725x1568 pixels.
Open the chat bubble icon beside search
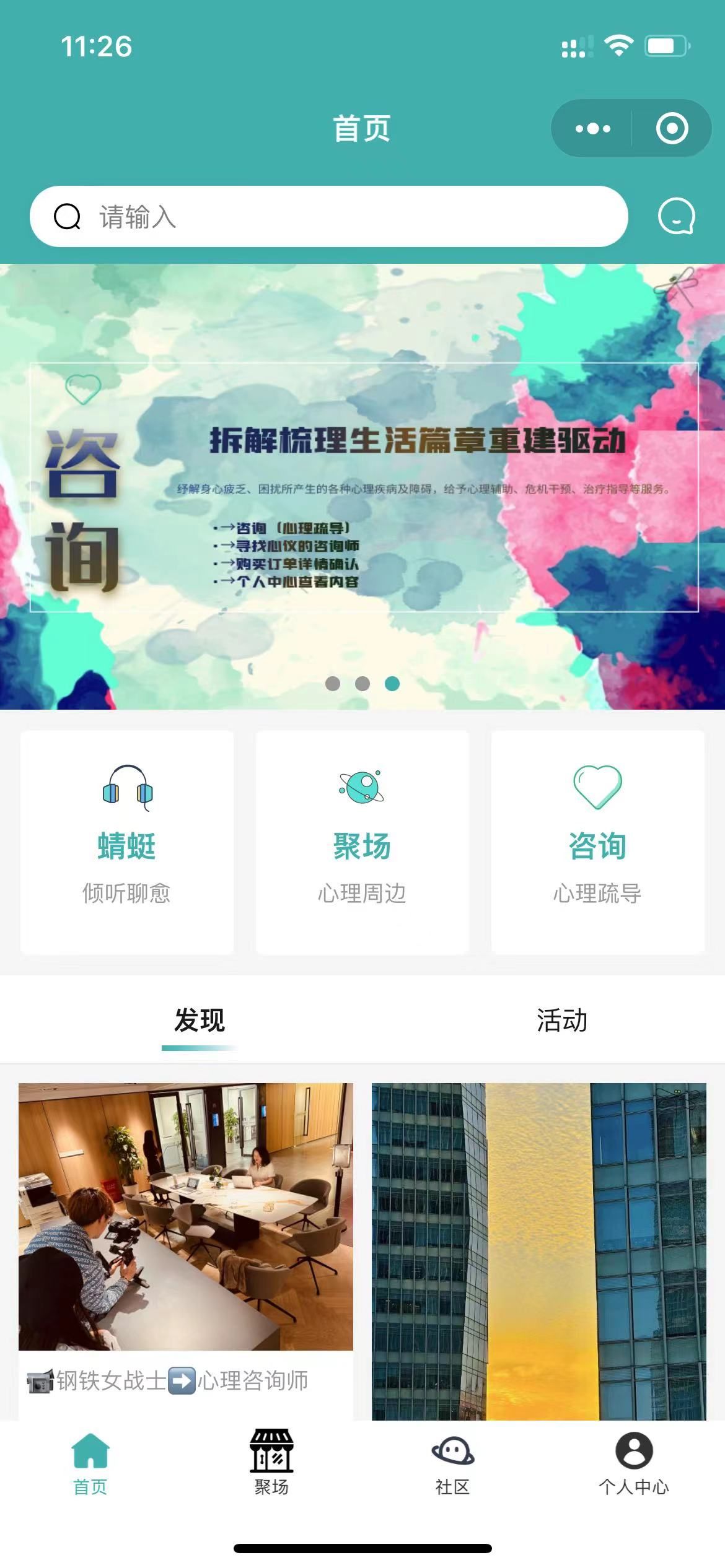point(675,217)
